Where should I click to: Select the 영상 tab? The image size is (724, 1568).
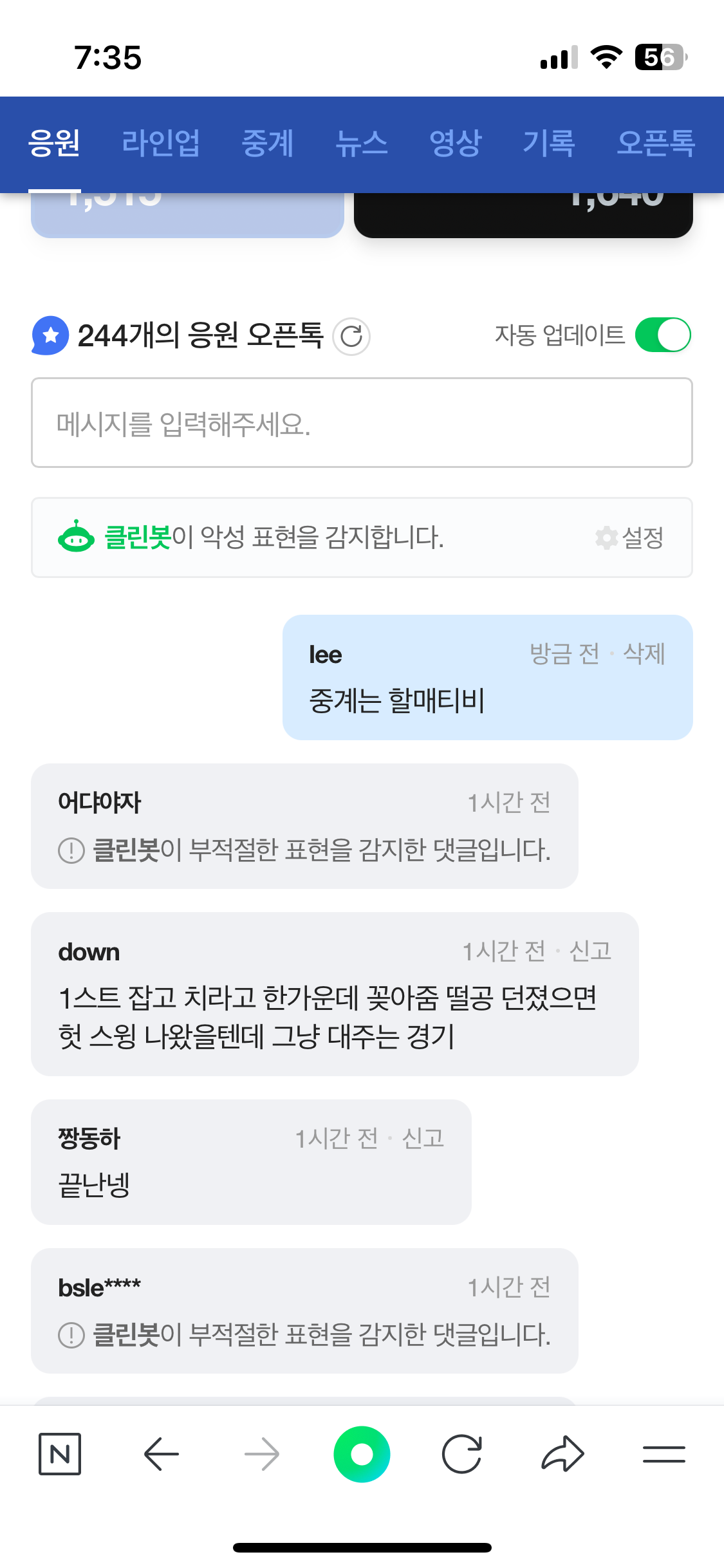(x=455, y=143)
